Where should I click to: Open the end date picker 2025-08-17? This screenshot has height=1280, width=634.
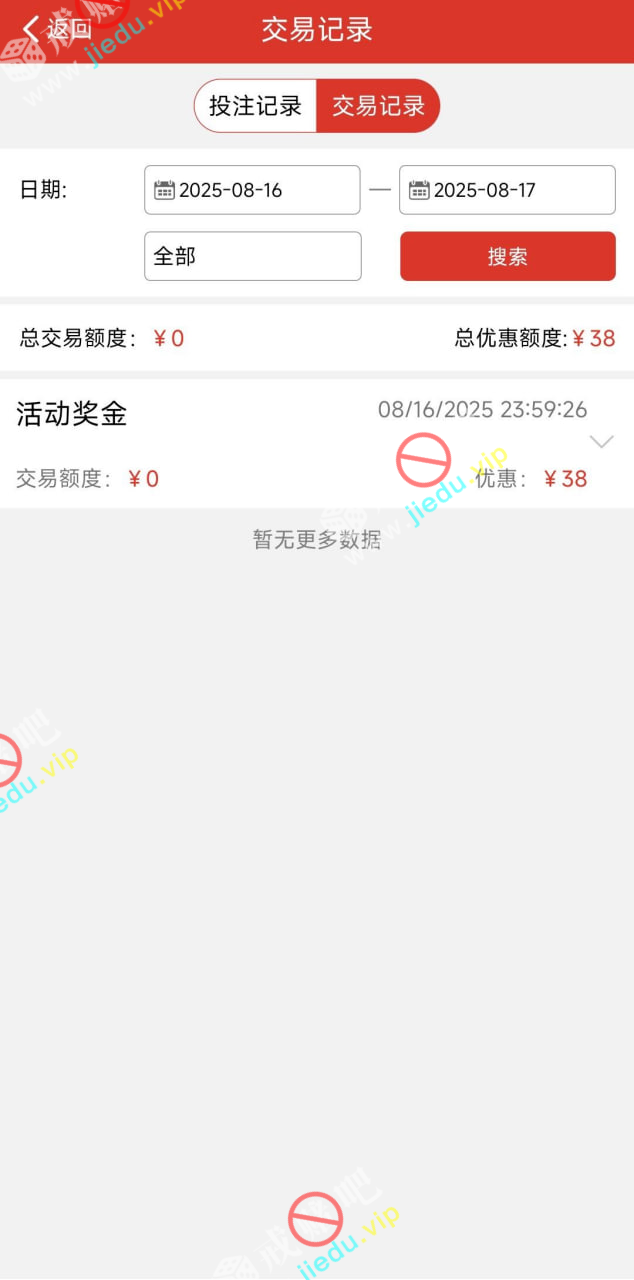pyautogui.click(x=507, y=190)
